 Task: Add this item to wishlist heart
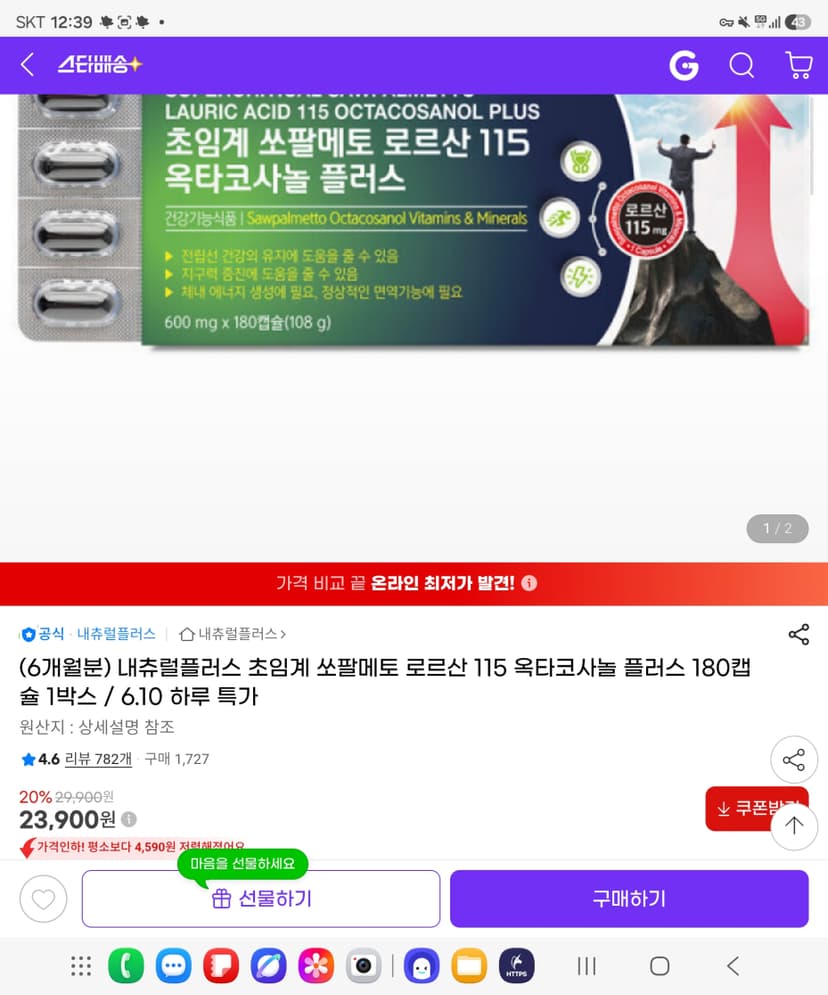[x=43, y=899]
